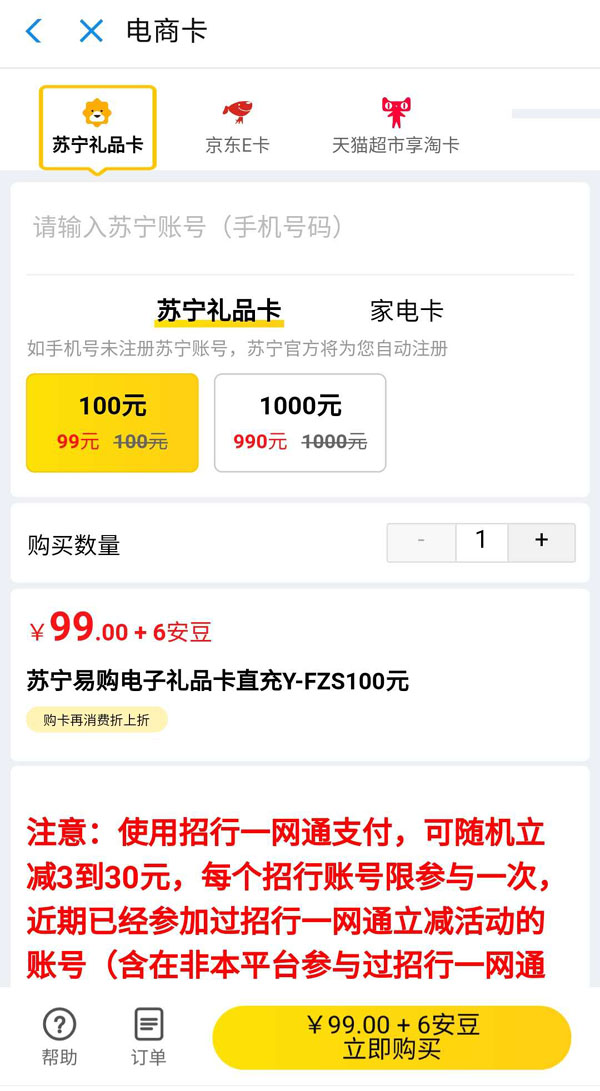The width and height of the screenshot is (600, 1091).
Task: Select the 苏宁礼品卡 sub-tab
Action: point(219,311)
